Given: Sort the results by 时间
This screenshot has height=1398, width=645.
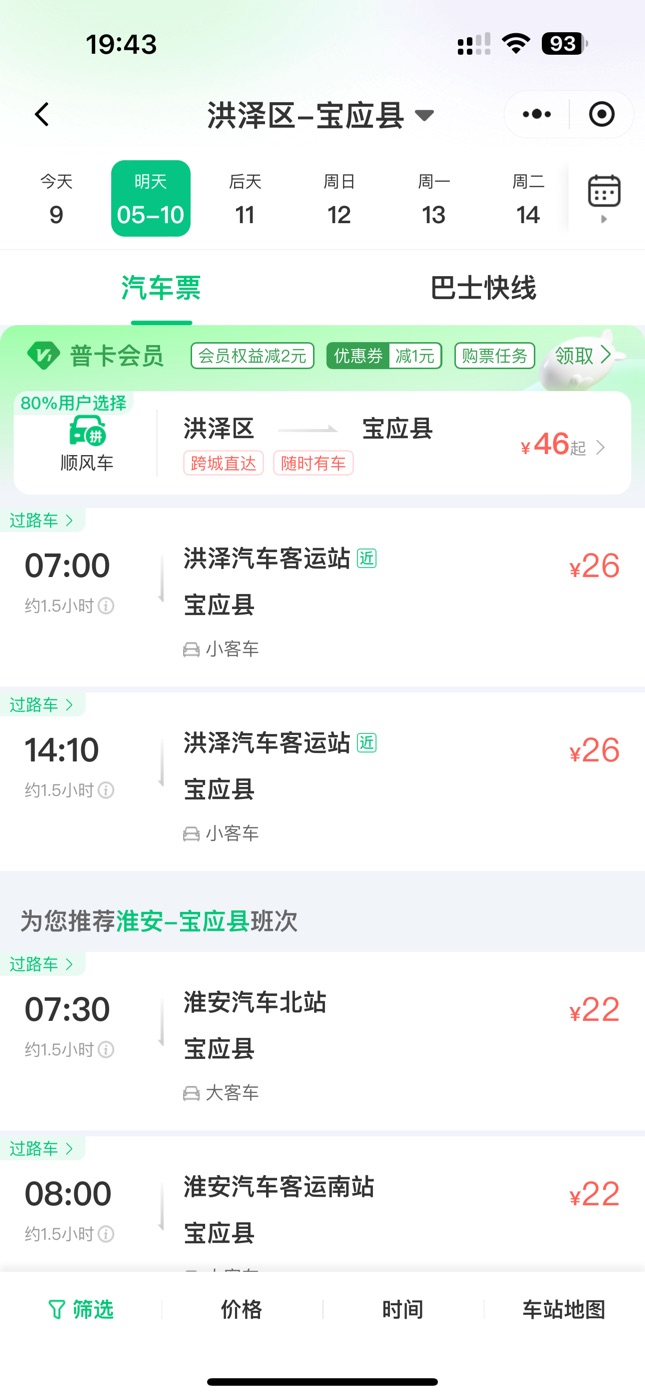Looking at the screenshot, I should pyautogui.click(x=402, y=1310).
